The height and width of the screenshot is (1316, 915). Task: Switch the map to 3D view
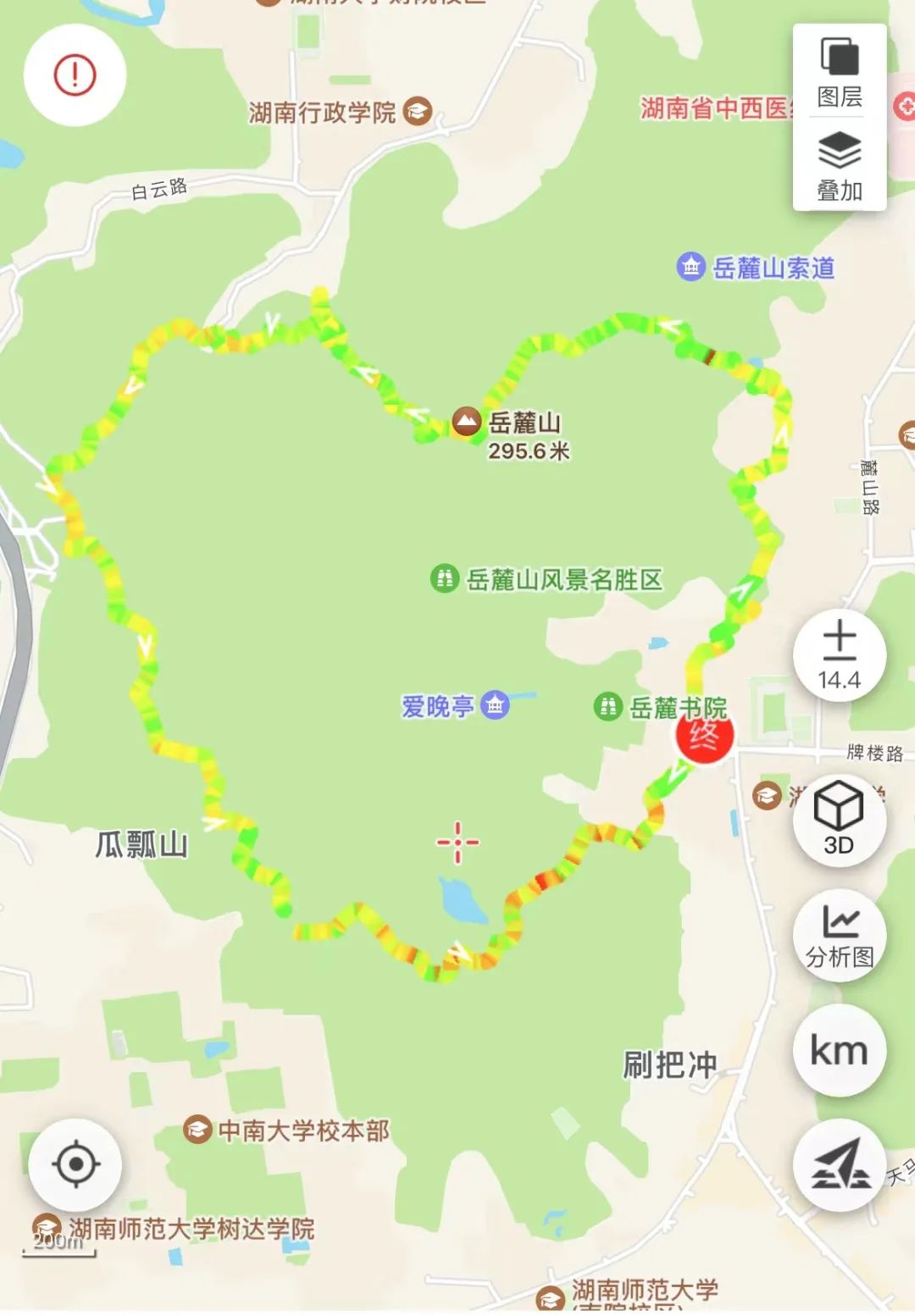[839, 818]
